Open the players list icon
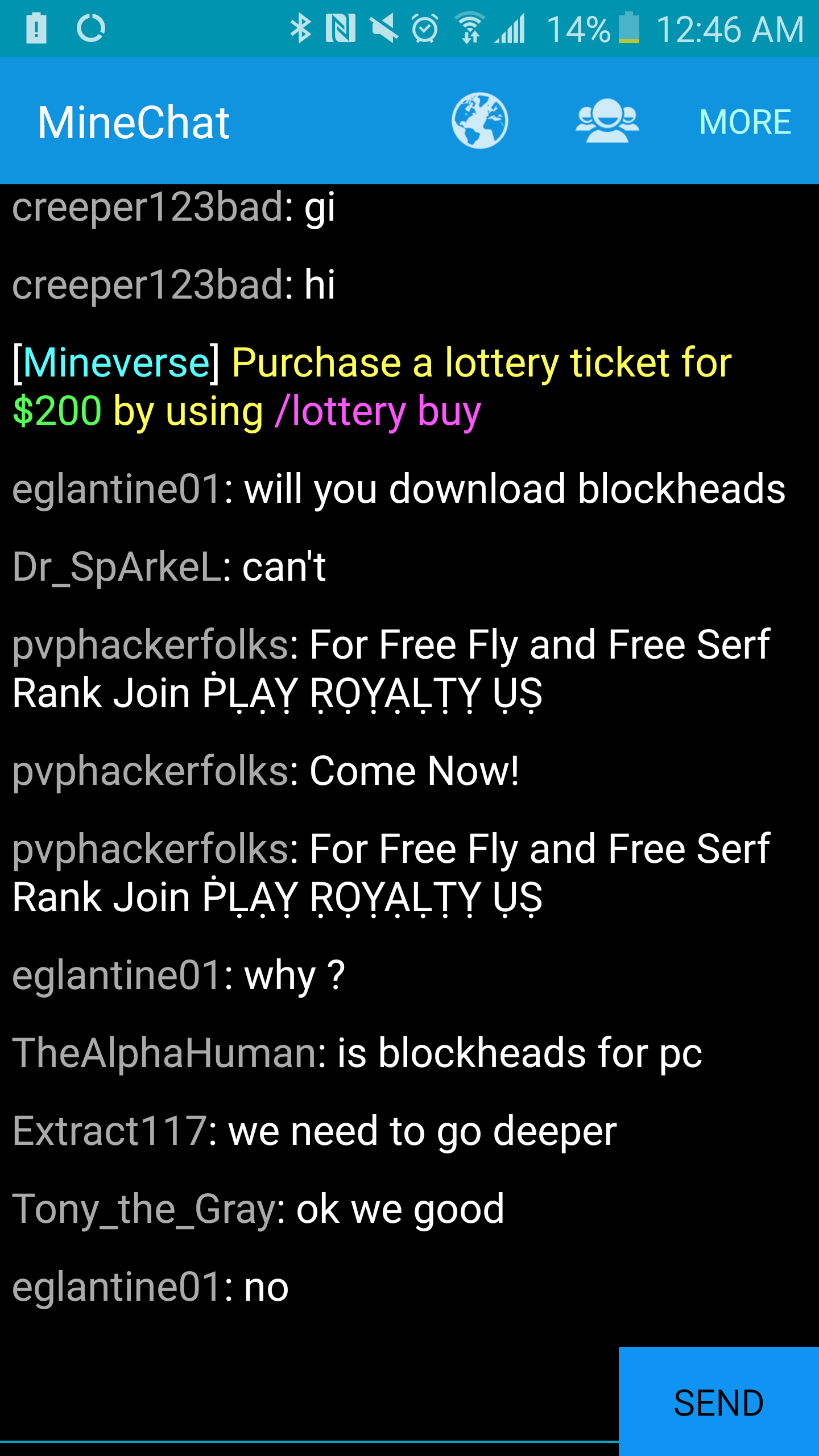Viewport: 819px width, 1456px height. 607,121
